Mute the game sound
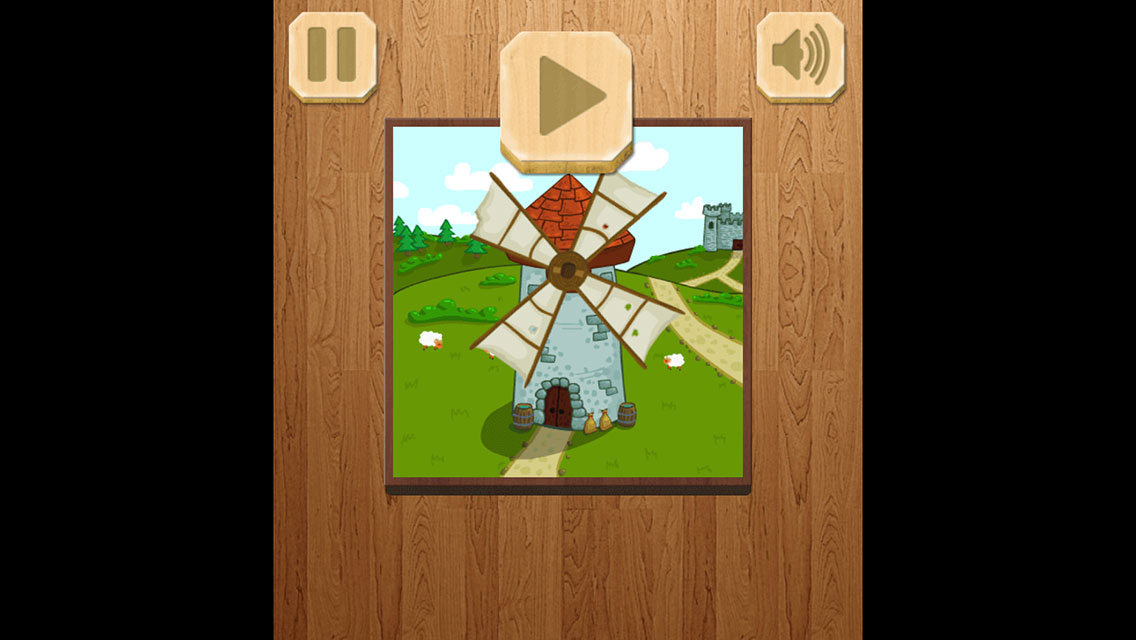The image size is (1136, 640). tap(800, 55)
